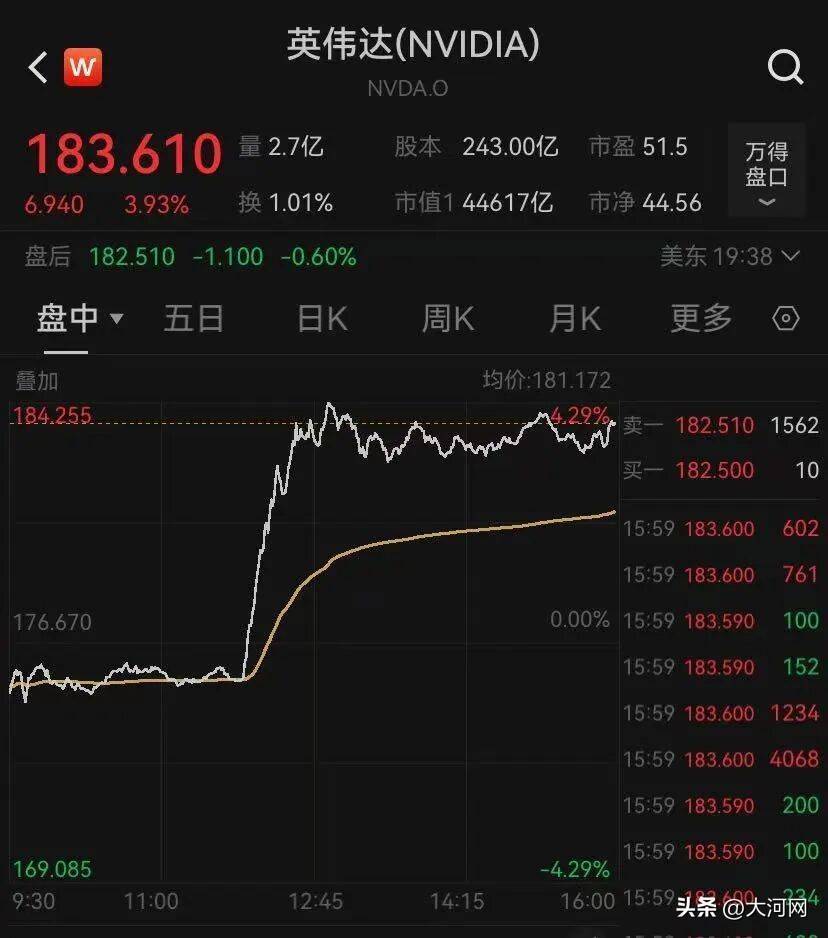Go back using the top-left arrow
Image resolution: width=828 pixels, height=938 pixels.
point(38,68)
